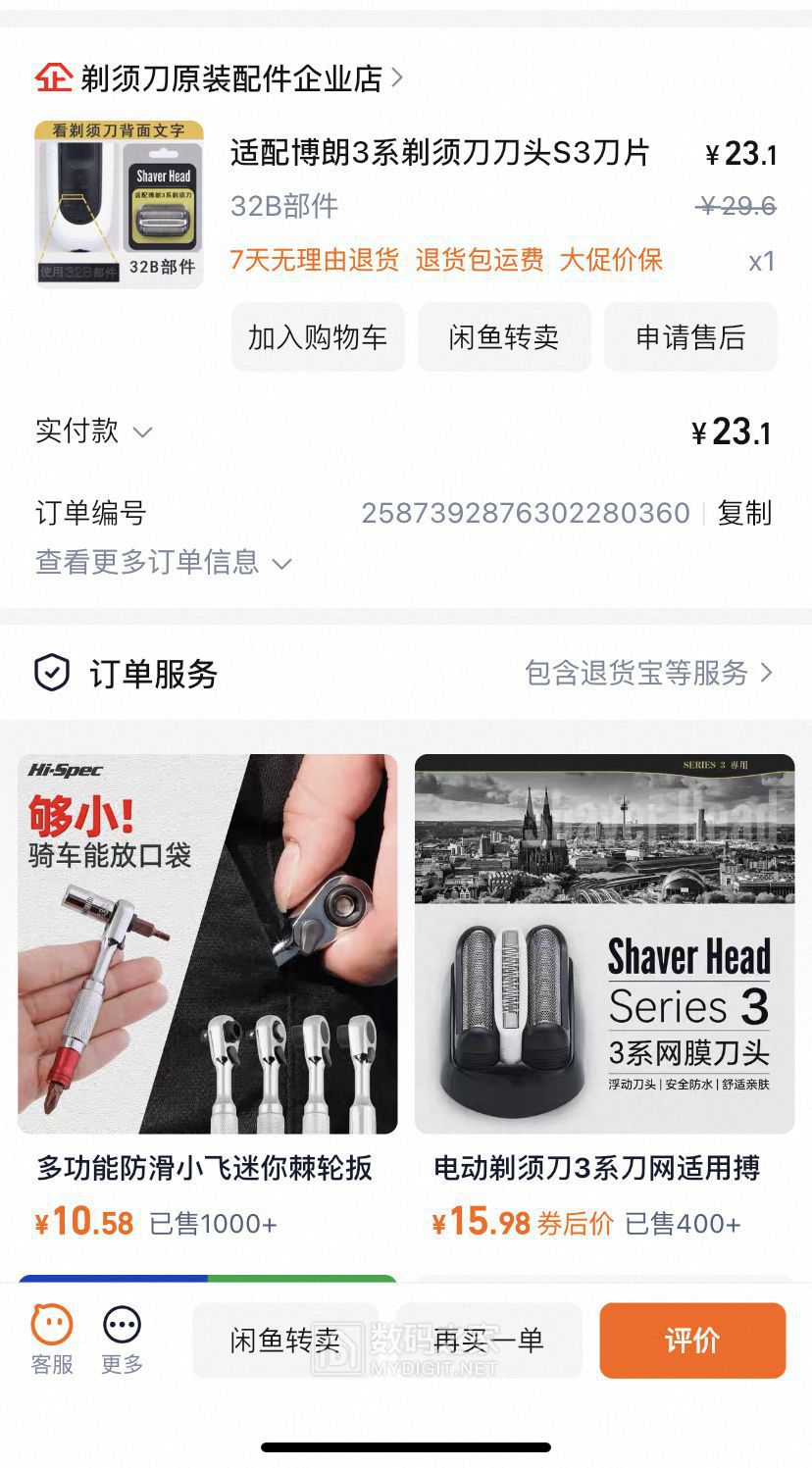
Task: Contact 客服 customer service
Action: [52, 1340]
